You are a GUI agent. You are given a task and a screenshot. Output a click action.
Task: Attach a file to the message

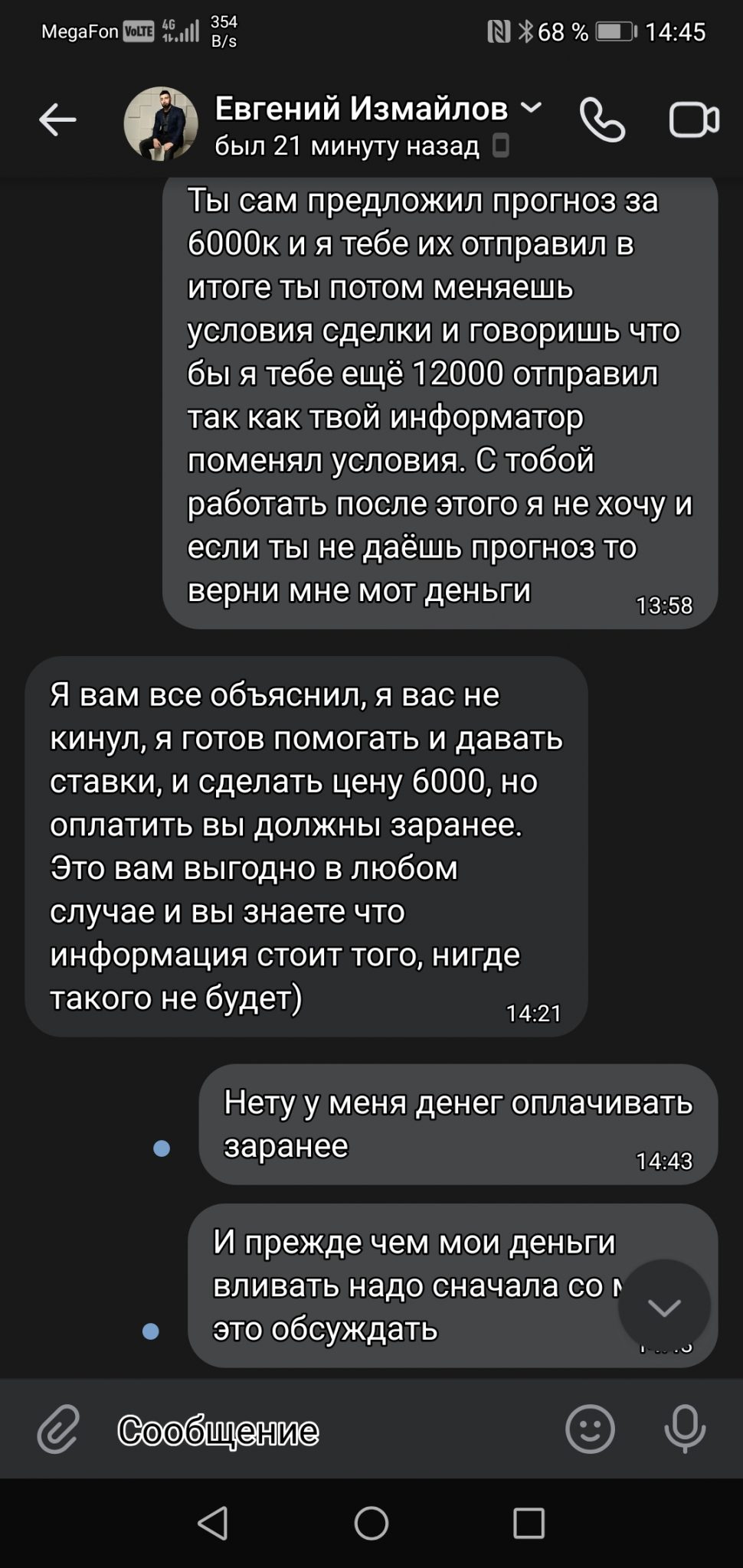[58, 1429]
